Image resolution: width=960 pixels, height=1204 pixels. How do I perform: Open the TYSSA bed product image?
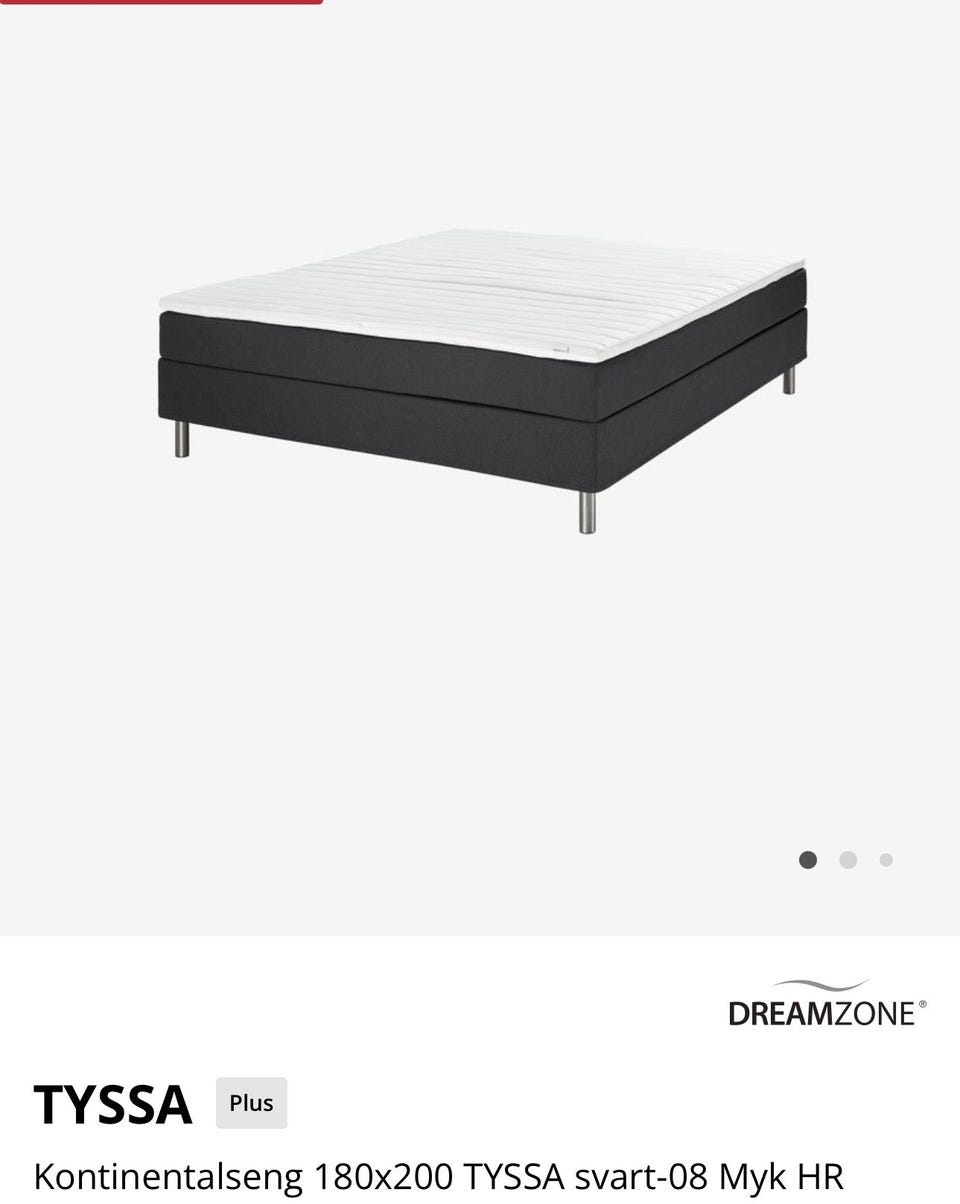pyautogui.click(x=482, y=380)
